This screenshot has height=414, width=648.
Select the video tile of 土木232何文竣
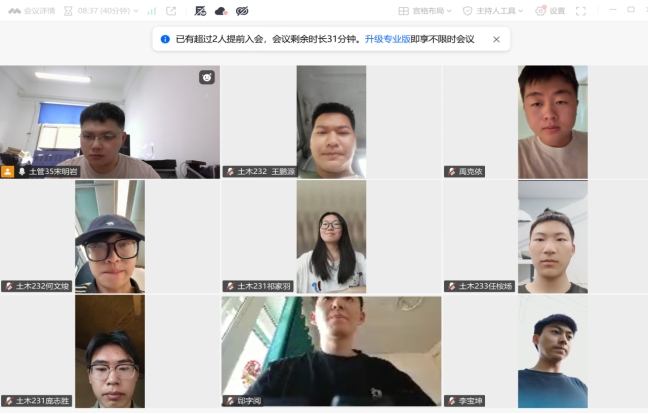110,236
